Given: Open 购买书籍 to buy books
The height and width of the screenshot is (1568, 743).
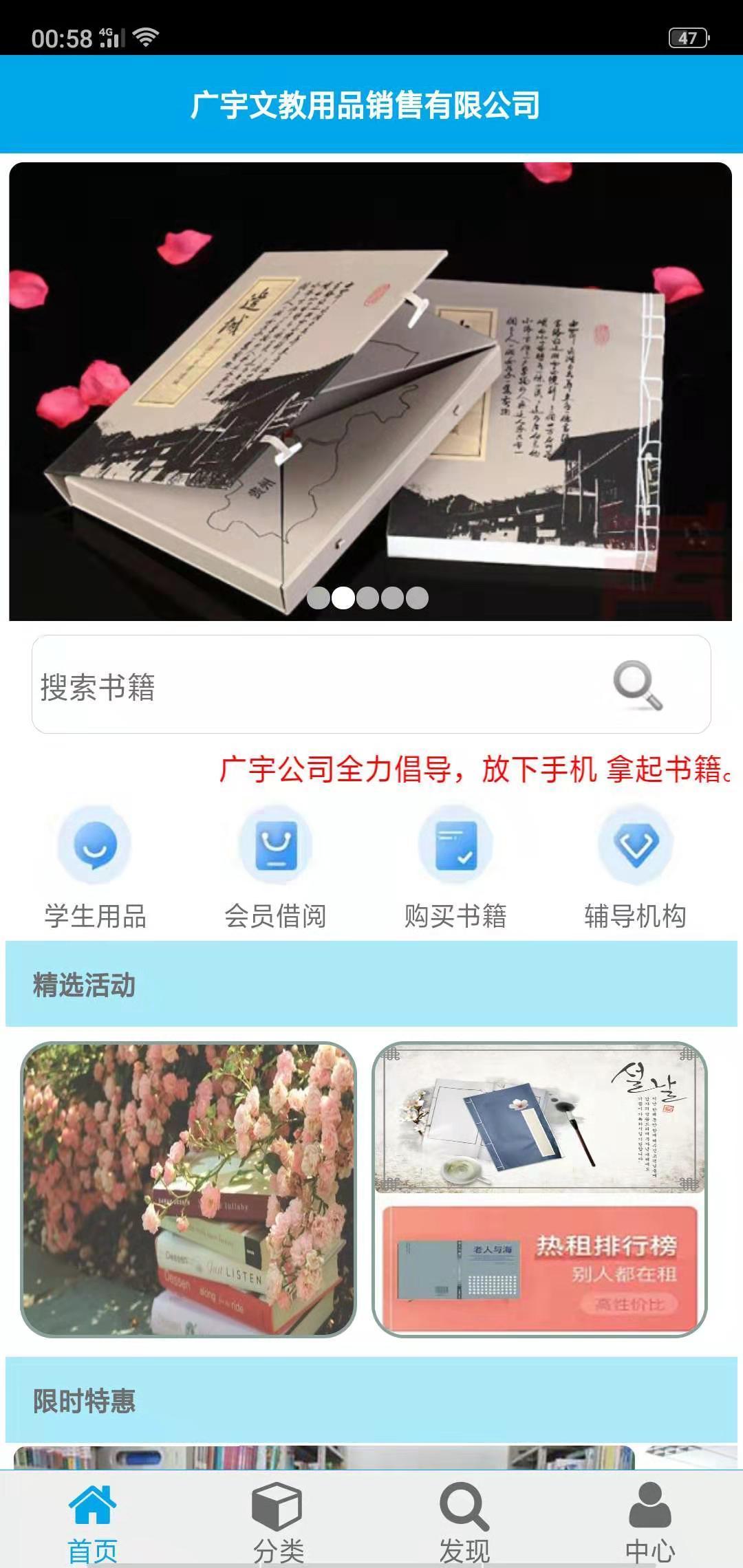Looking at the screenshot, I should pyautogui.click(x=455, y=868).
